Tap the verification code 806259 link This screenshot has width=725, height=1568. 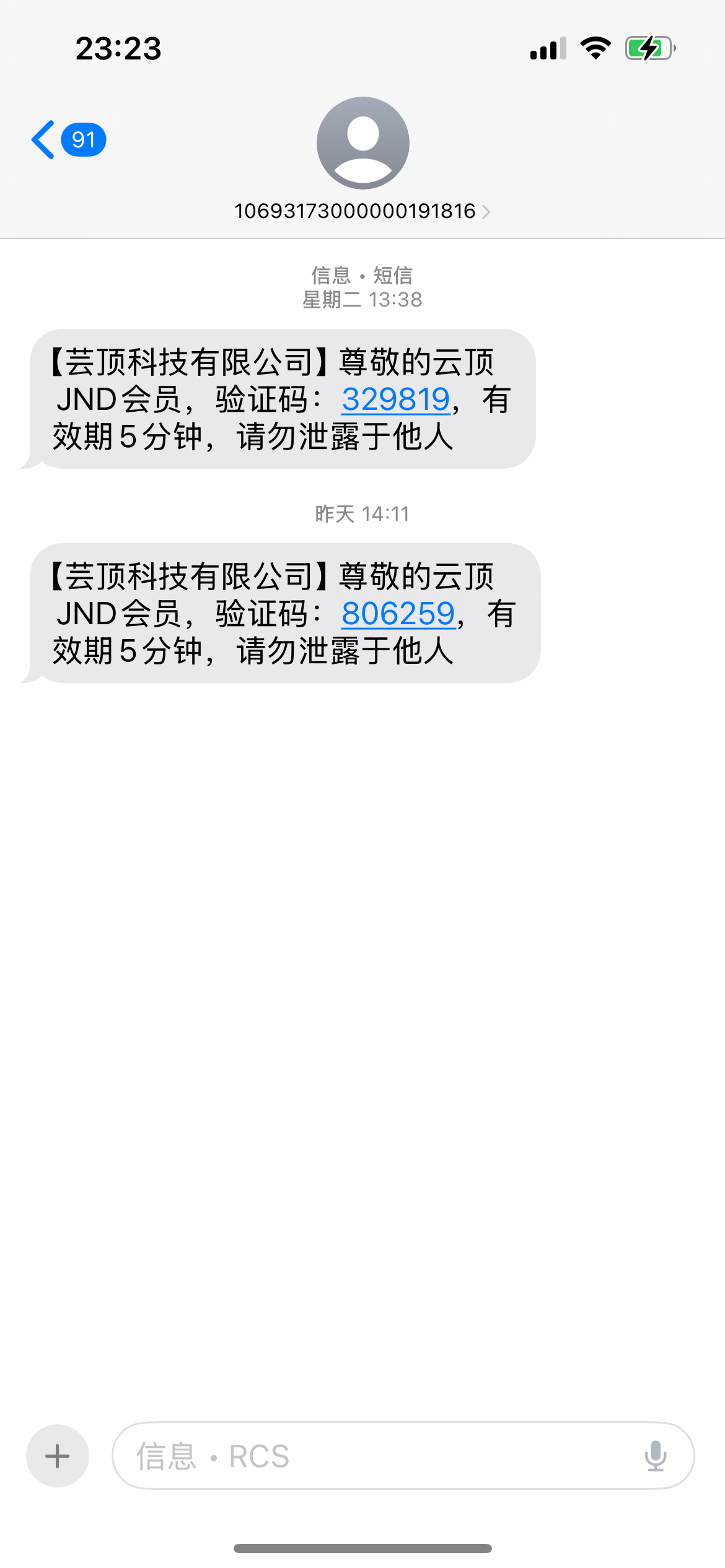click(398, 614)
